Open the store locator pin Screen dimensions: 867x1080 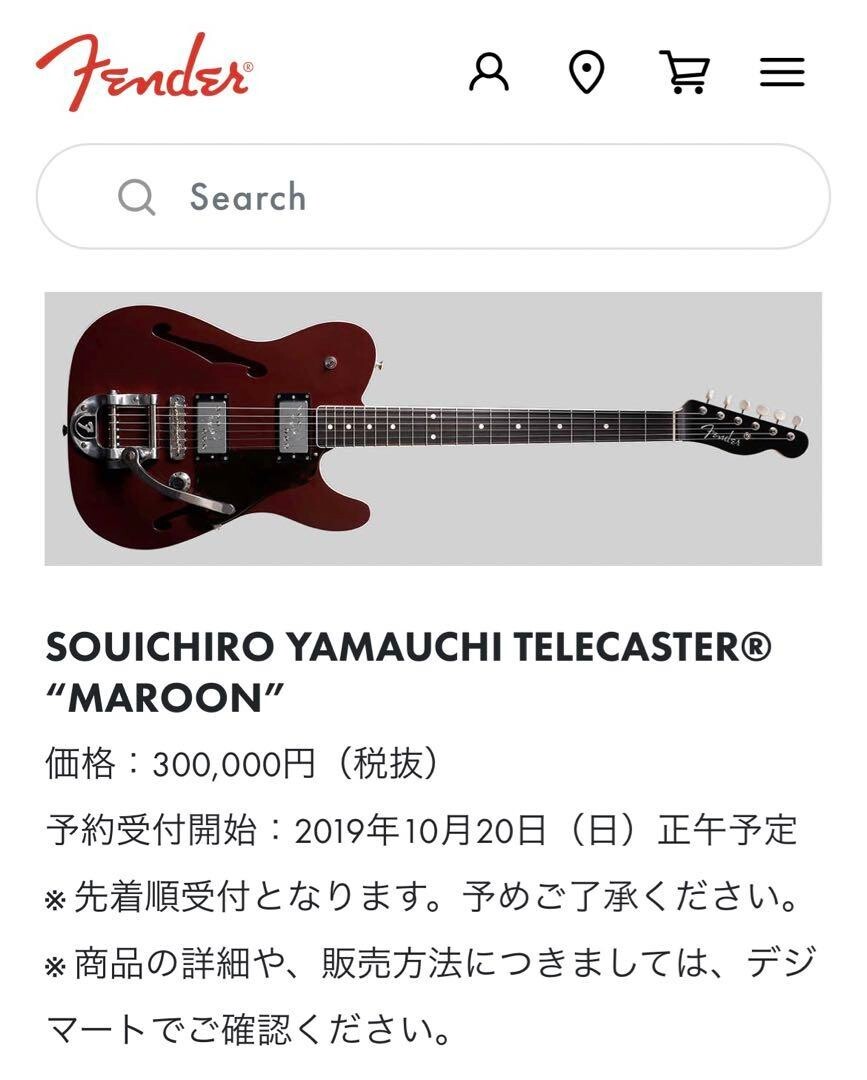click(586, 72)
